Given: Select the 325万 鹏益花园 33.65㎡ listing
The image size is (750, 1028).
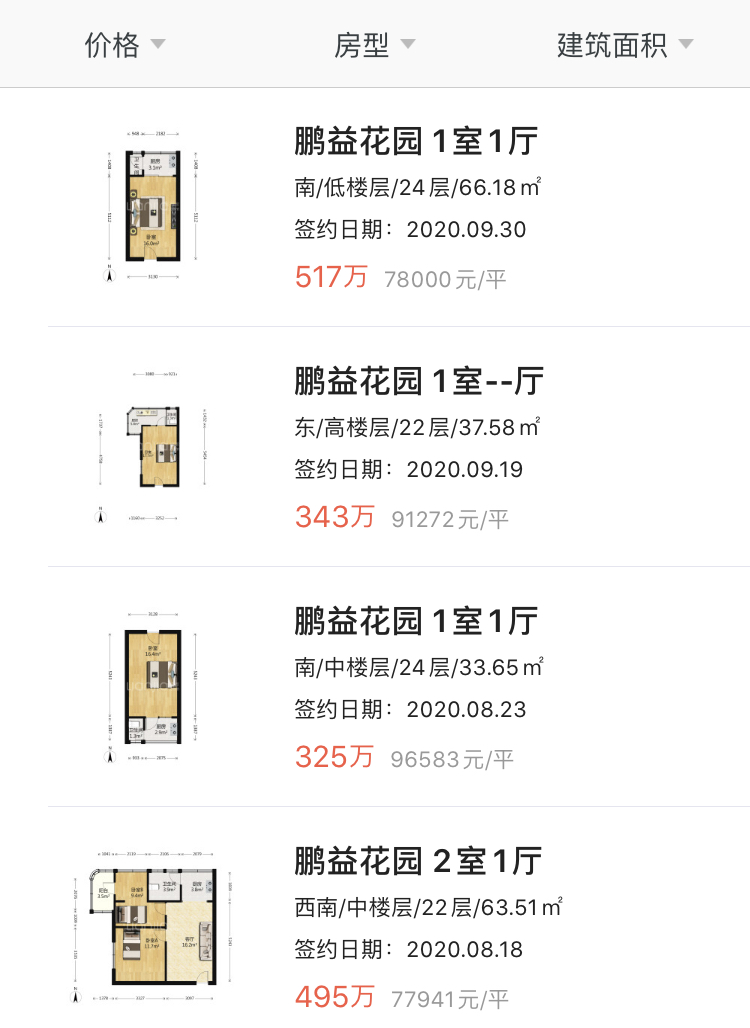Looking at the screenshot, I should pyautogui.click(x=417, y=622).
